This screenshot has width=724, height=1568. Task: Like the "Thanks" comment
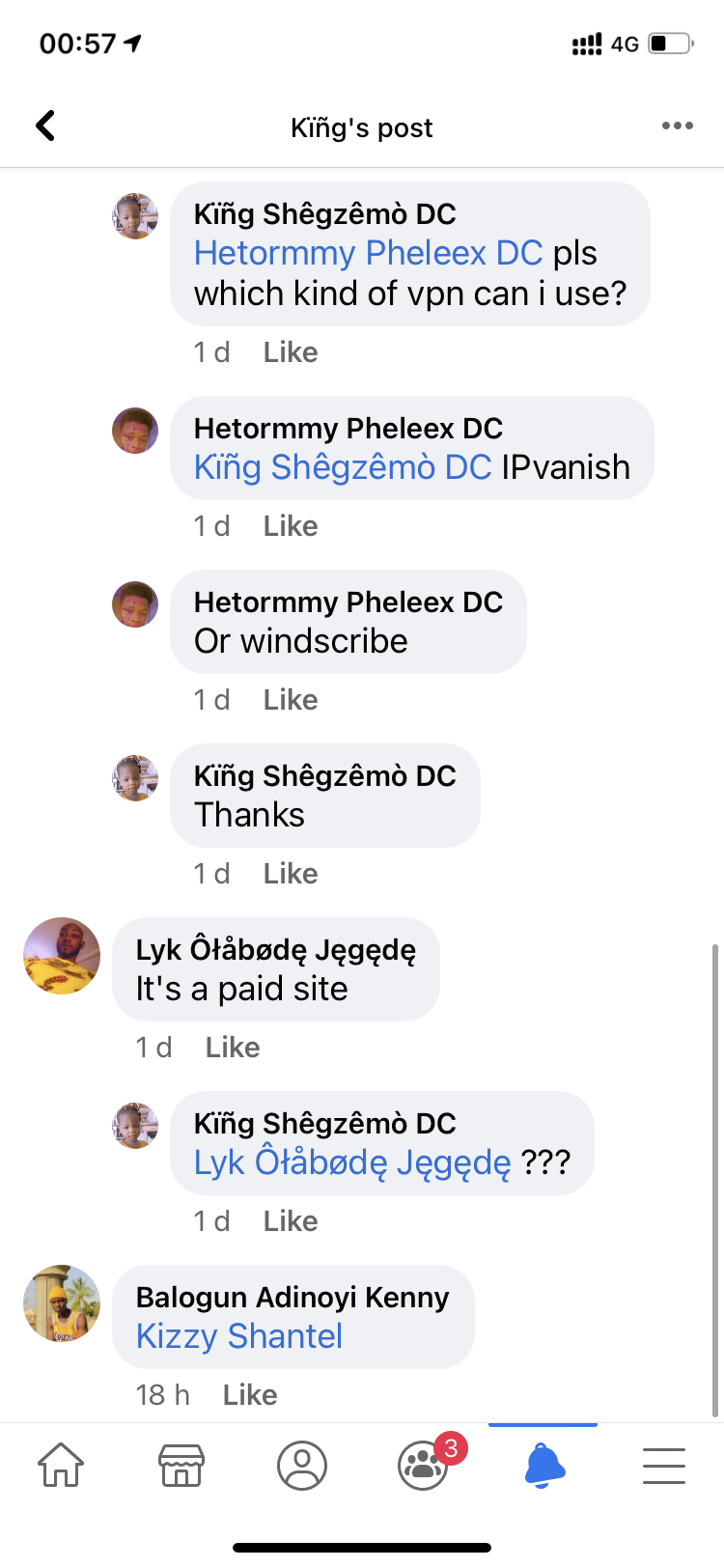[290, 874]
